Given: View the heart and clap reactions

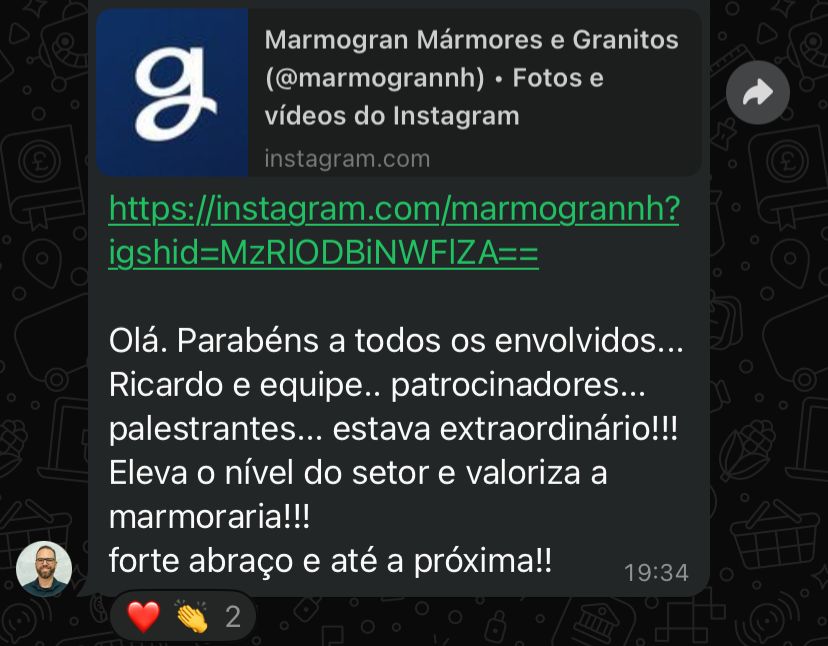Looking at the screenshot, I should (183, 616).
